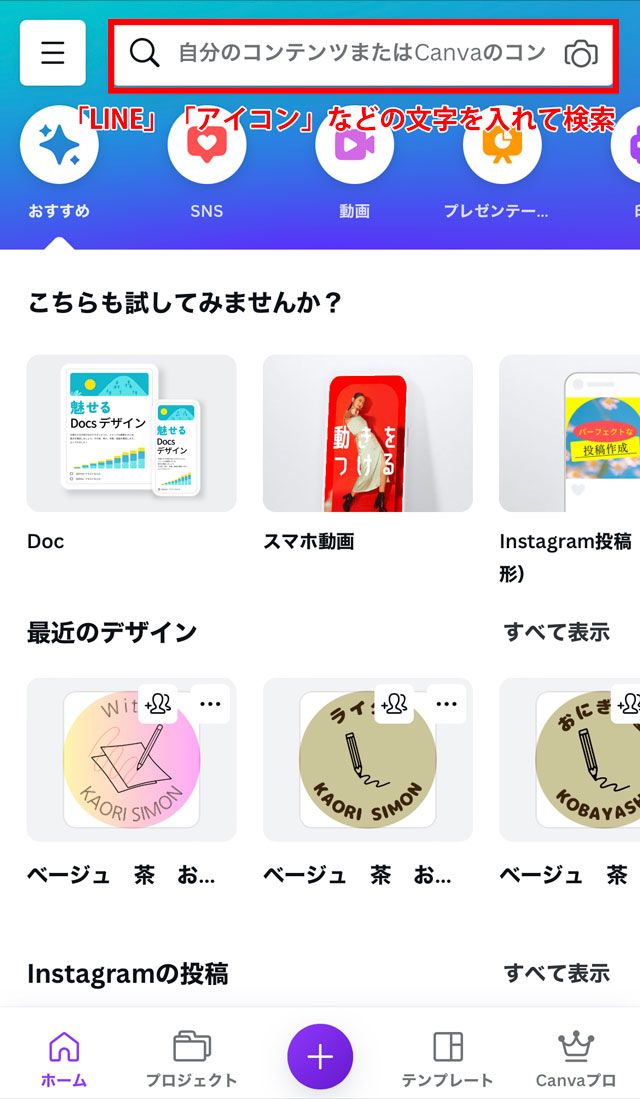Open overflow menu on pink gradient design
This screenshot has width=640, height=1099.
(210, 704)
